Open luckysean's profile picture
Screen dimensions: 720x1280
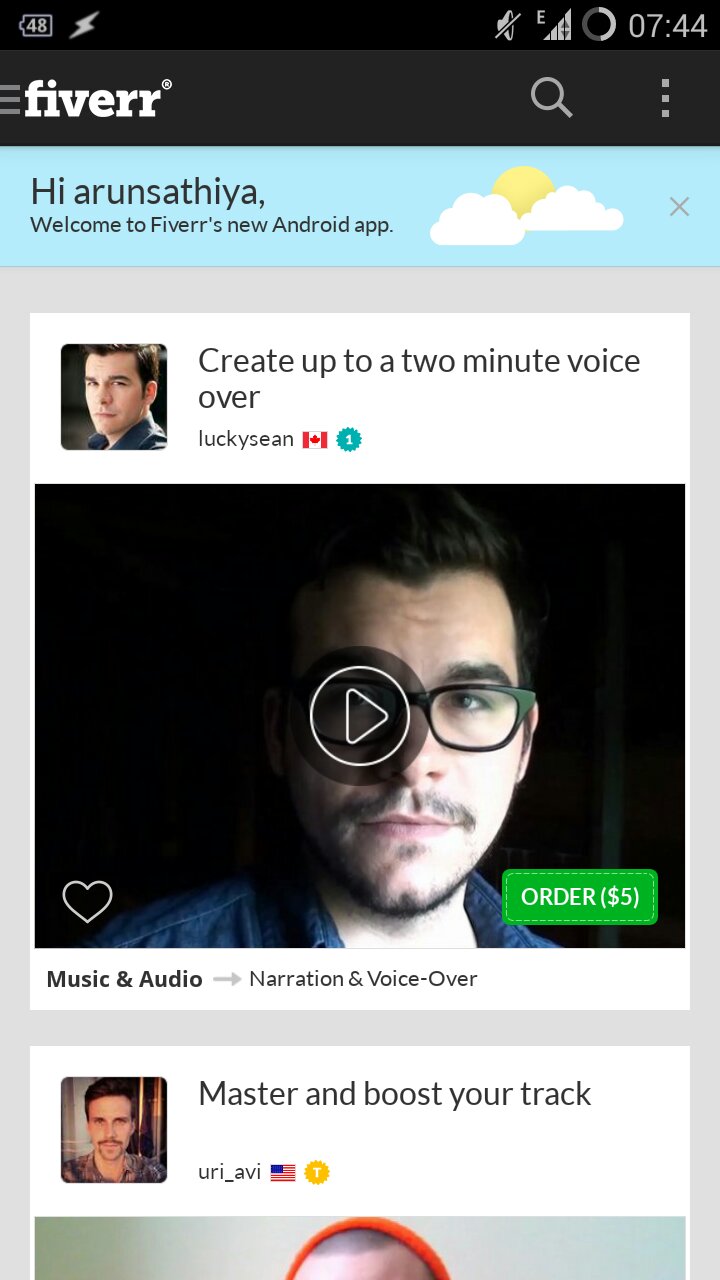[114, 397]
